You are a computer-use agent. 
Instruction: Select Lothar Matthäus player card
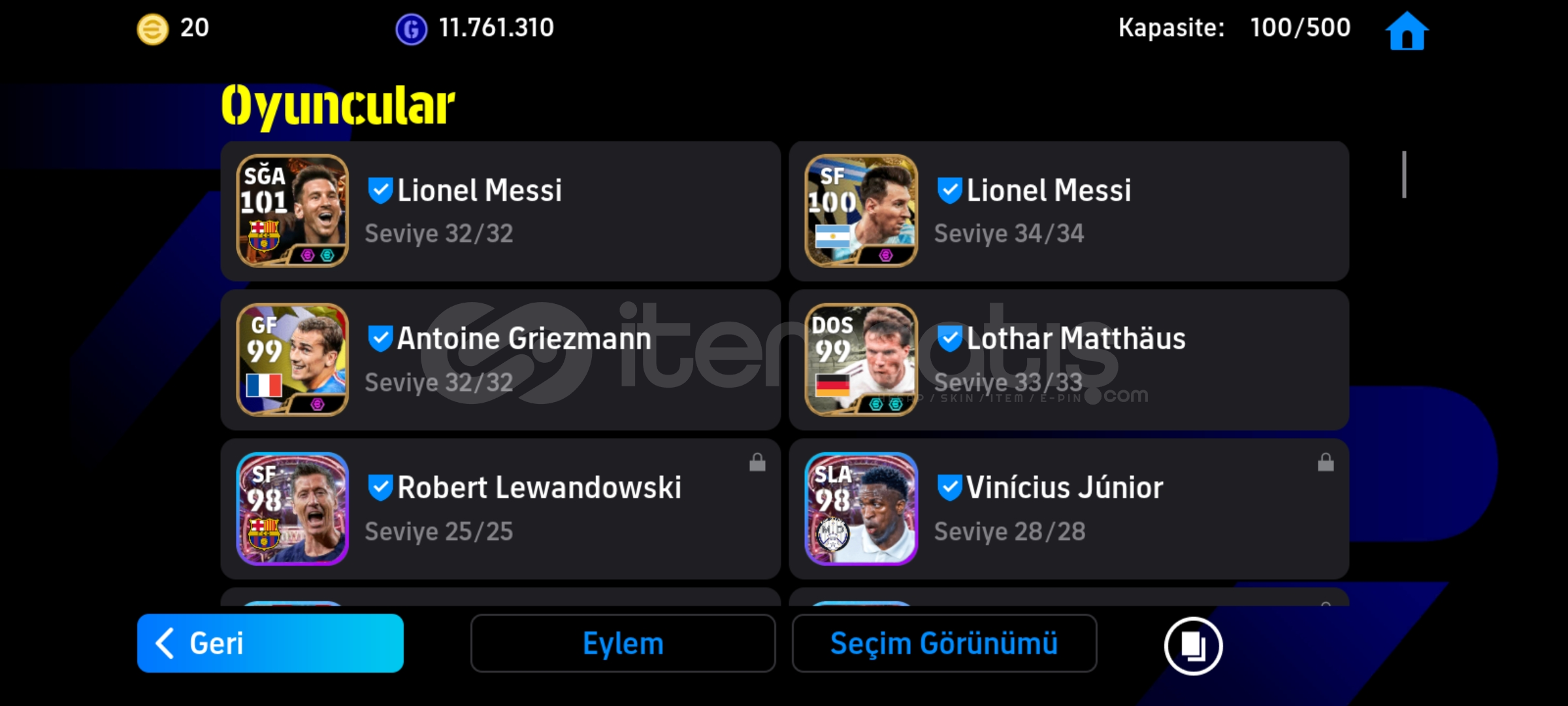[1069, 360]
